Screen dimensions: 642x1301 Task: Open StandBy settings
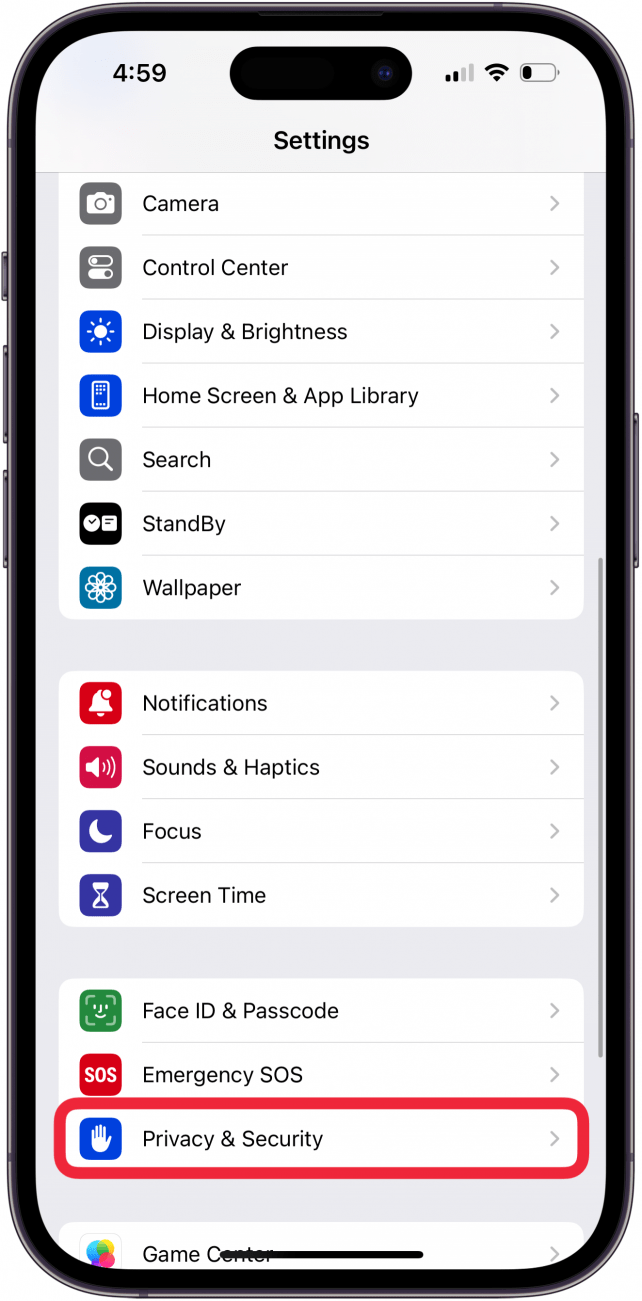pos(320,524)
